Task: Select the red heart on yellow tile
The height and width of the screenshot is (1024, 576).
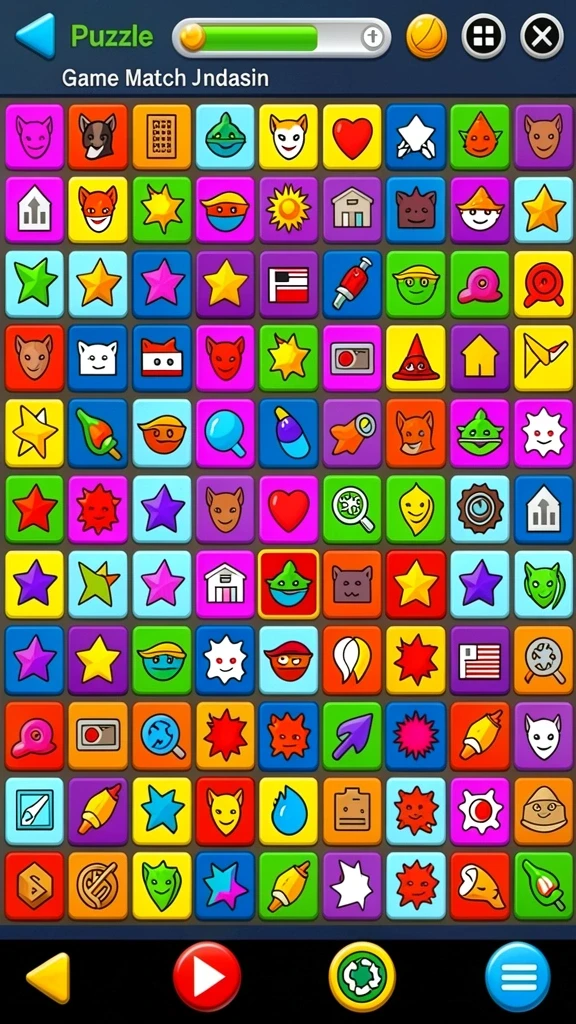Action: click(x=352, y=137)
